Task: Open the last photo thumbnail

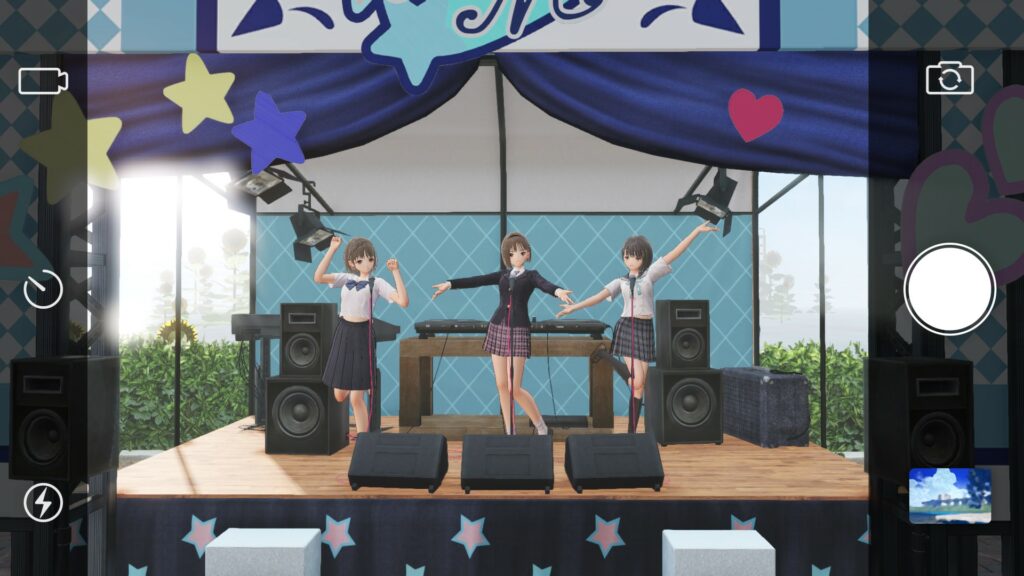Action: [949, 496]
